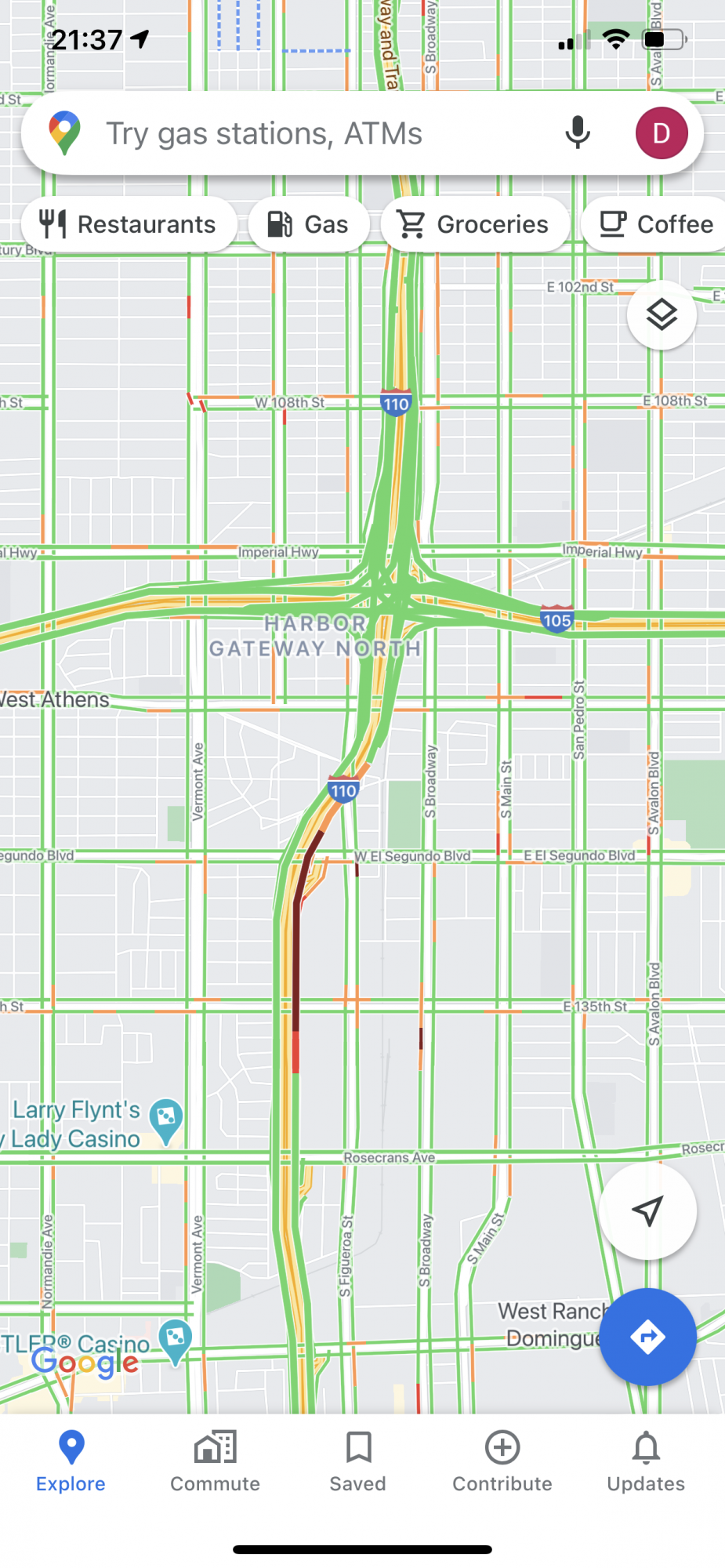This screenshot has width=725, height=1568.
Task: Open the map layers selector
Action: [x=662, y=315]
